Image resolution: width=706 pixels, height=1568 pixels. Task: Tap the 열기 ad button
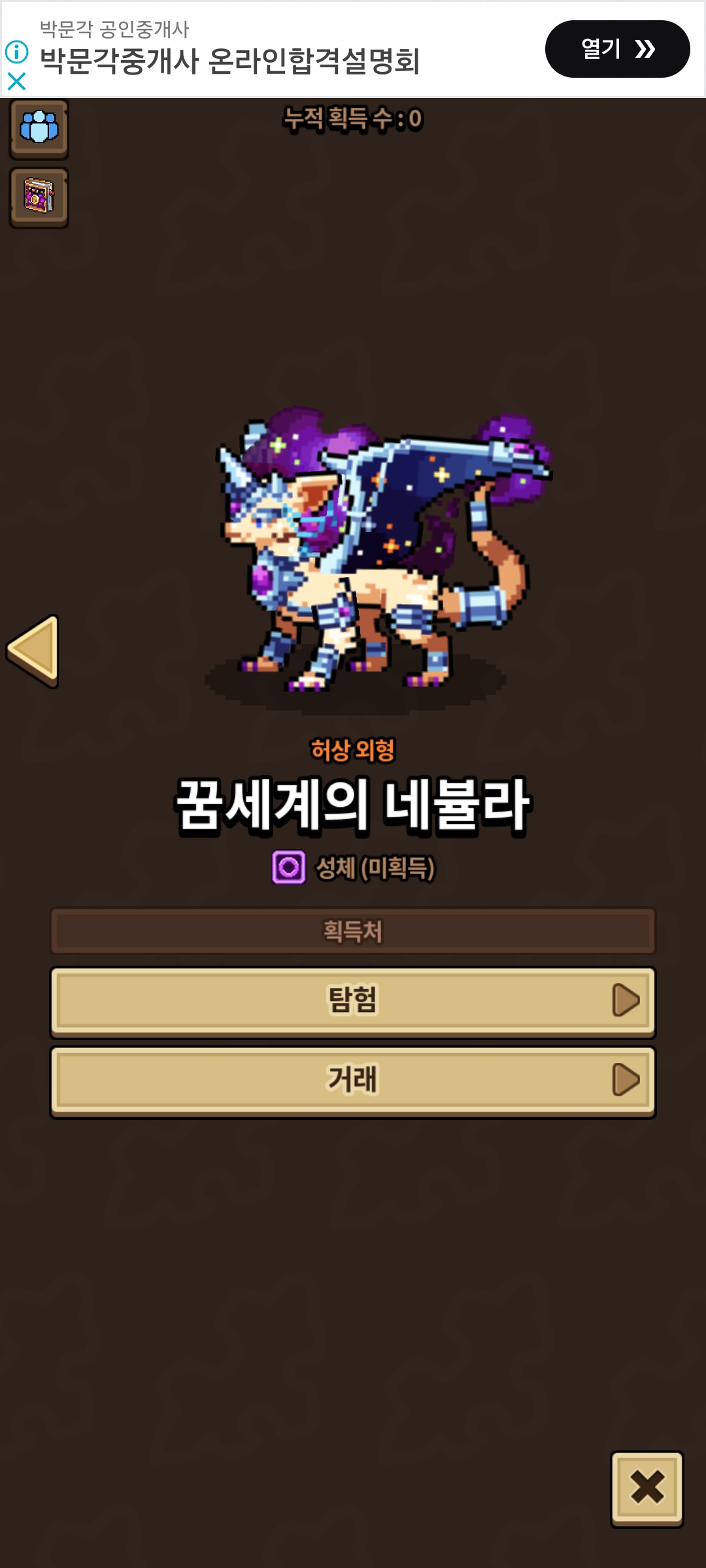coord(617,49)
